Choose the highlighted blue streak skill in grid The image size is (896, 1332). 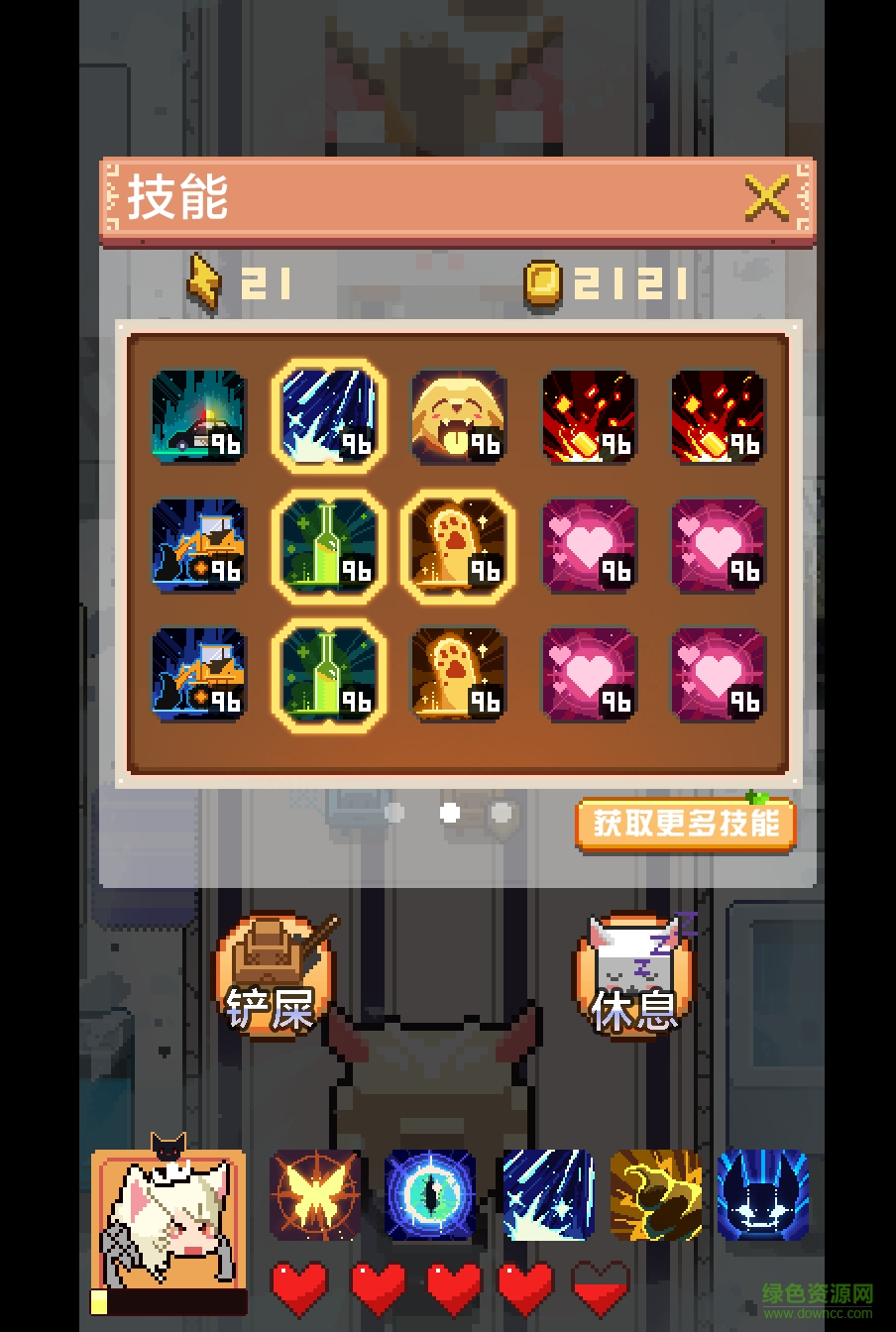pos(328,416)
